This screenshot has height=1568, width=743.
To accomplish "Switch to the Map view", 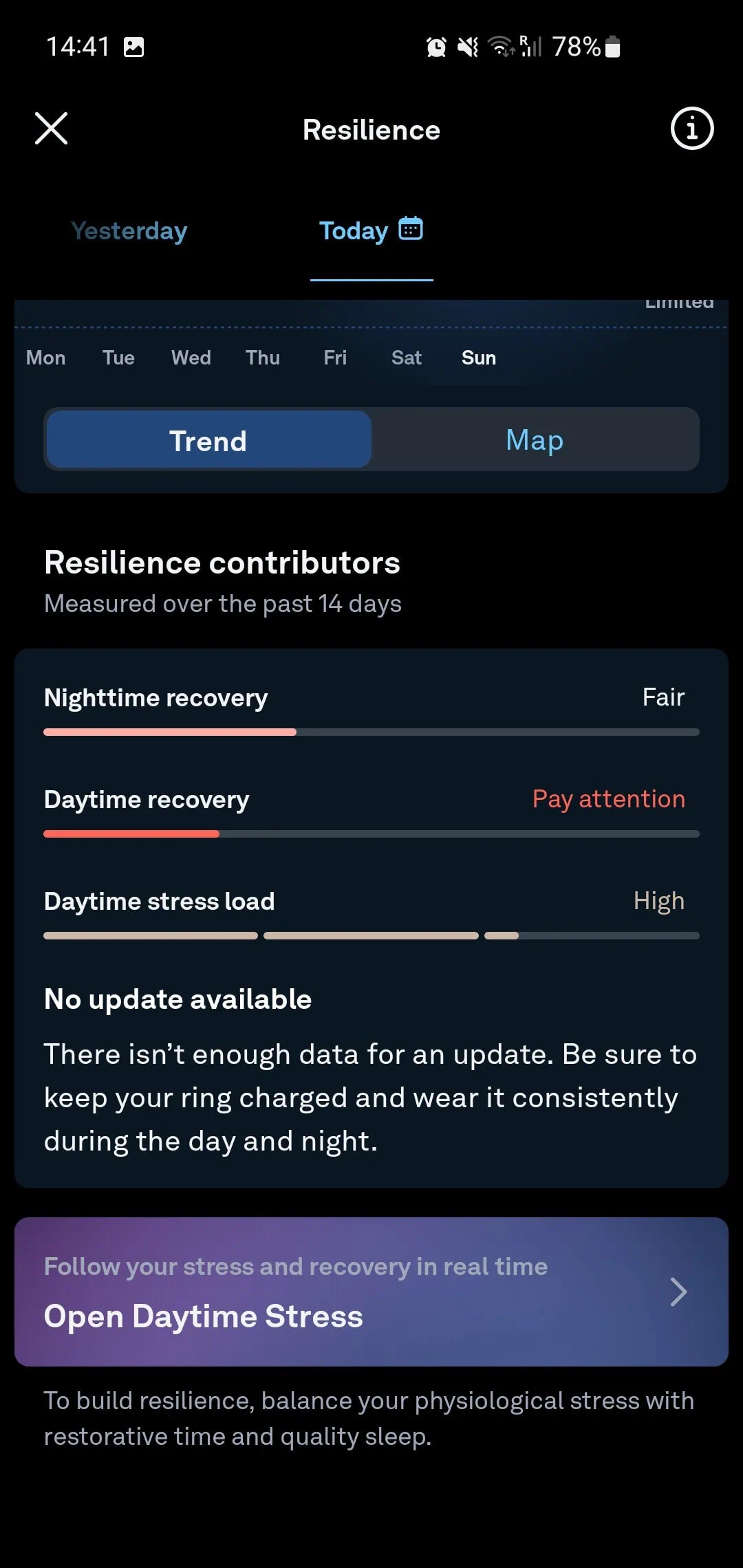I will (x=535, y=440).
